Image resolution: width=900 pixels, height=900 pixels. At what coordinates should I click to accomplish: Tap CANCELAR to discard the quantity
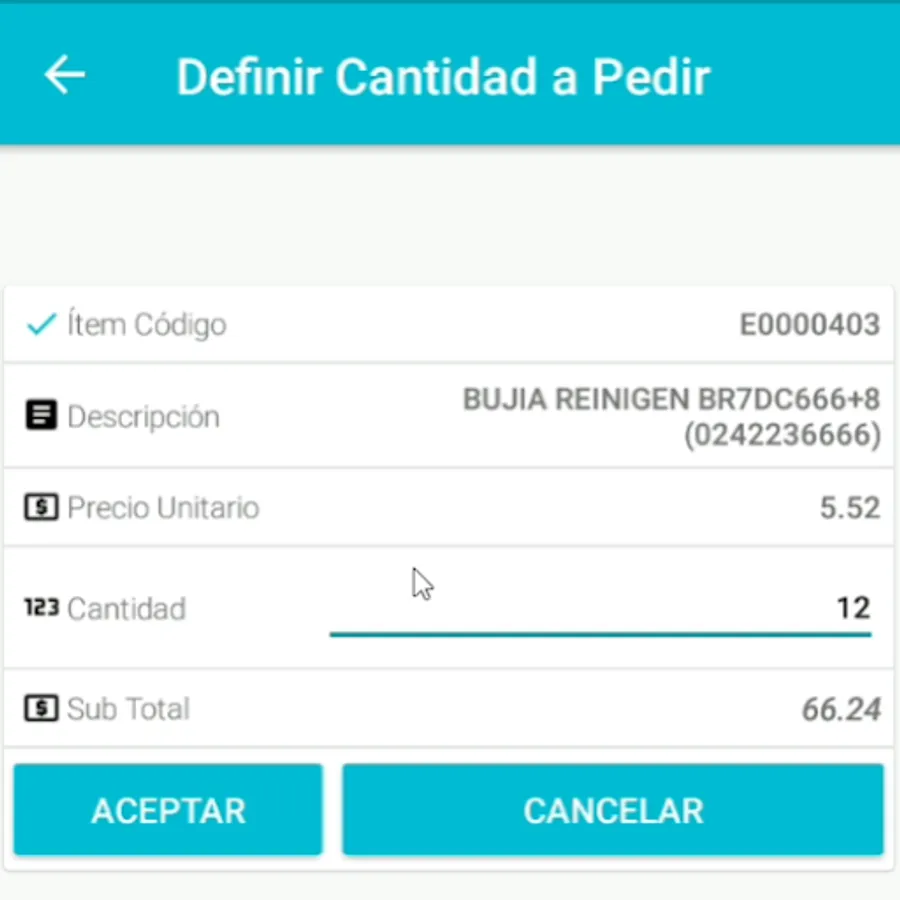pyautogui.click(x=613, y=810)
